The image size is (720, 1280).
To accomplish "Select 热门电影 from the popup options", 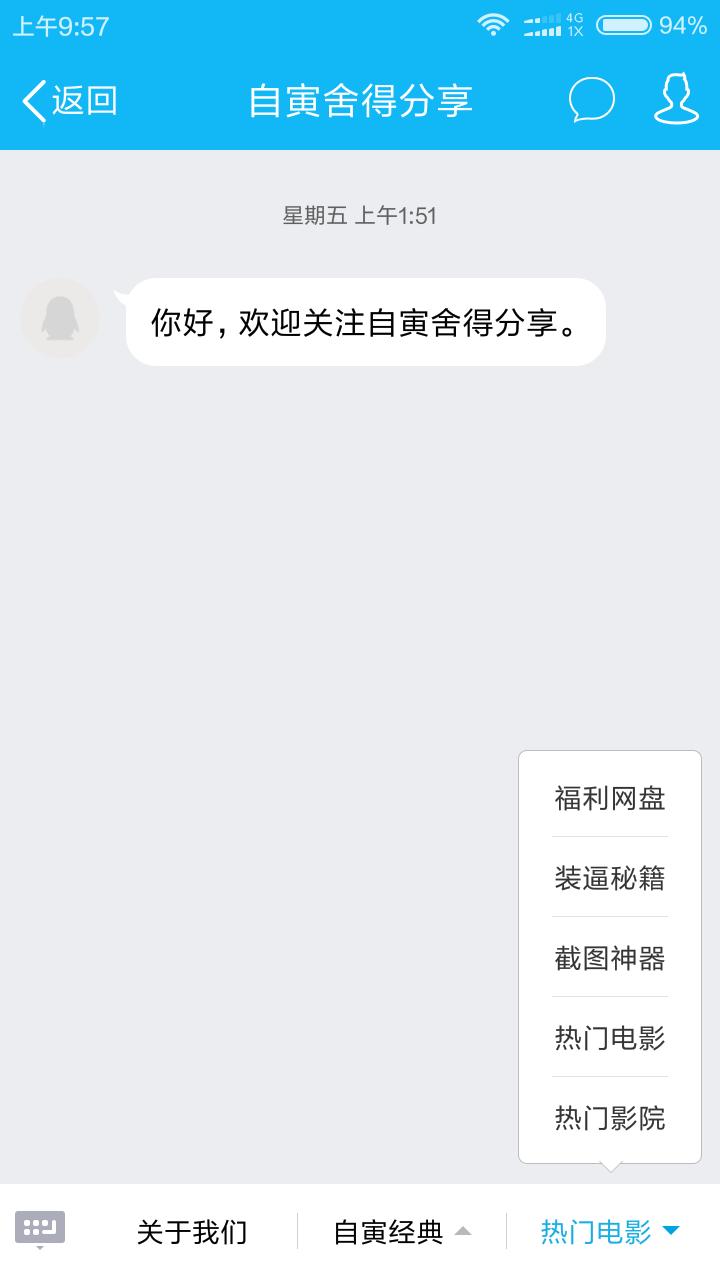I will click(x=609, y=1038).
